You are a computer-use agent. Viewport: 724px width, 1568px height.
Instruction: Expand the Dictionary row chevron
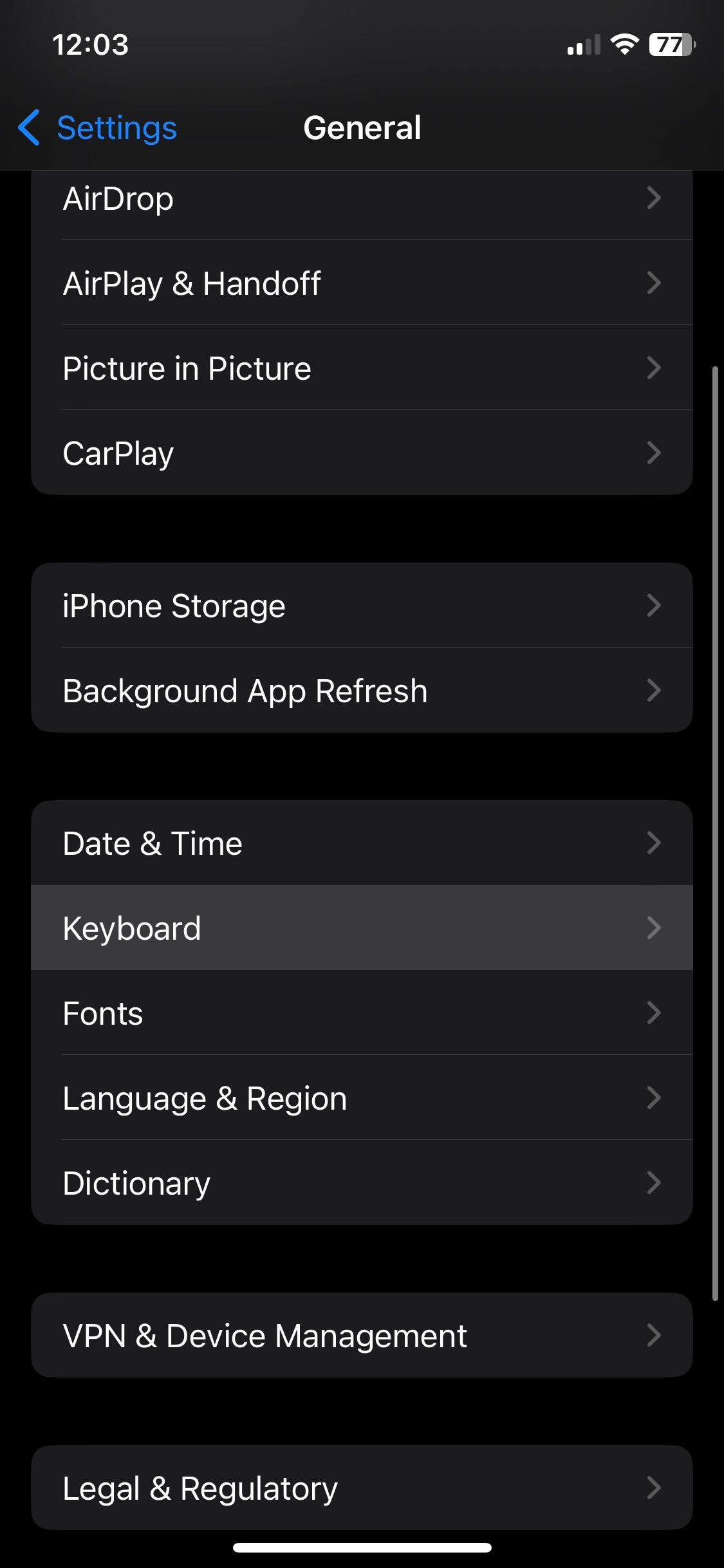(x=654, y=1182)
